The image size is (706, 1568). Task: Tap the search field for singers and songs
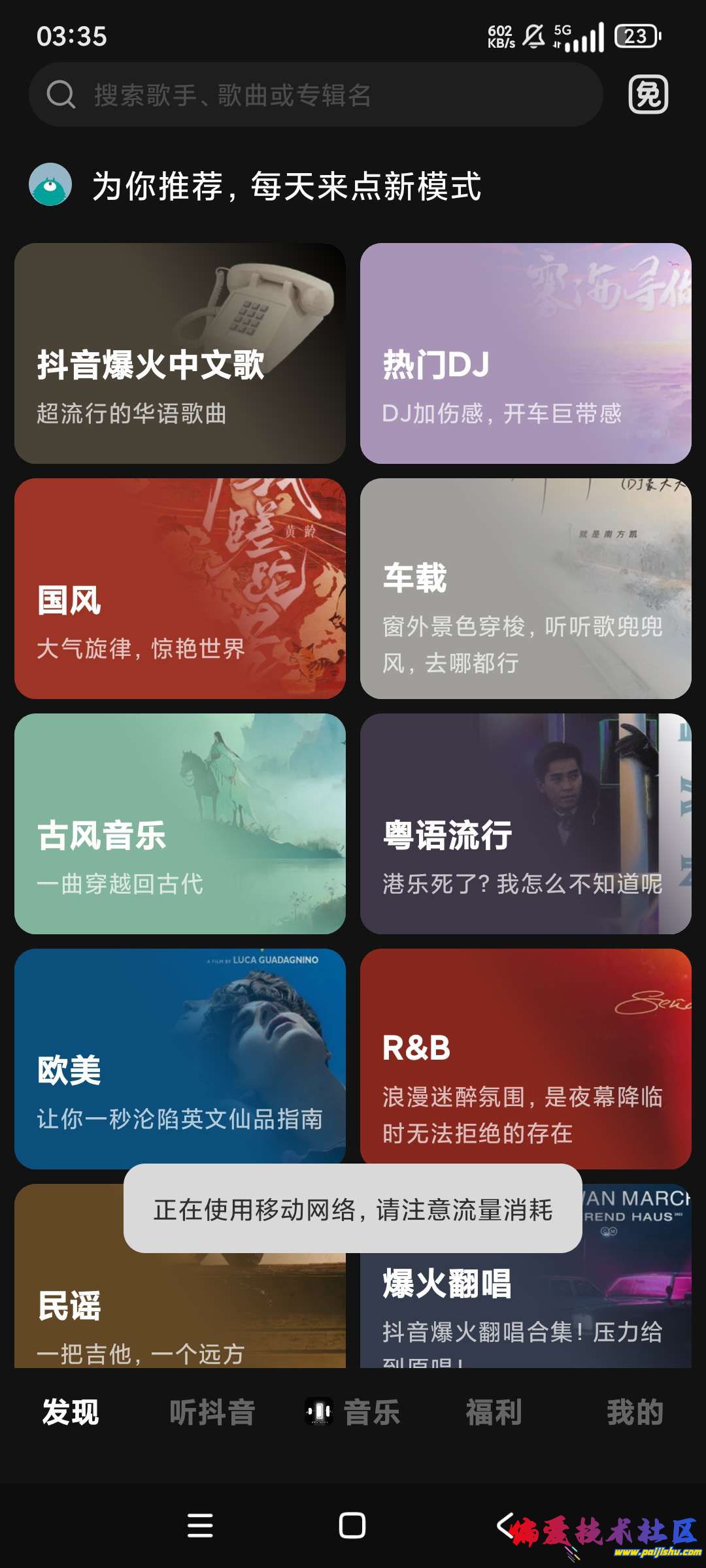pos(314,95)
